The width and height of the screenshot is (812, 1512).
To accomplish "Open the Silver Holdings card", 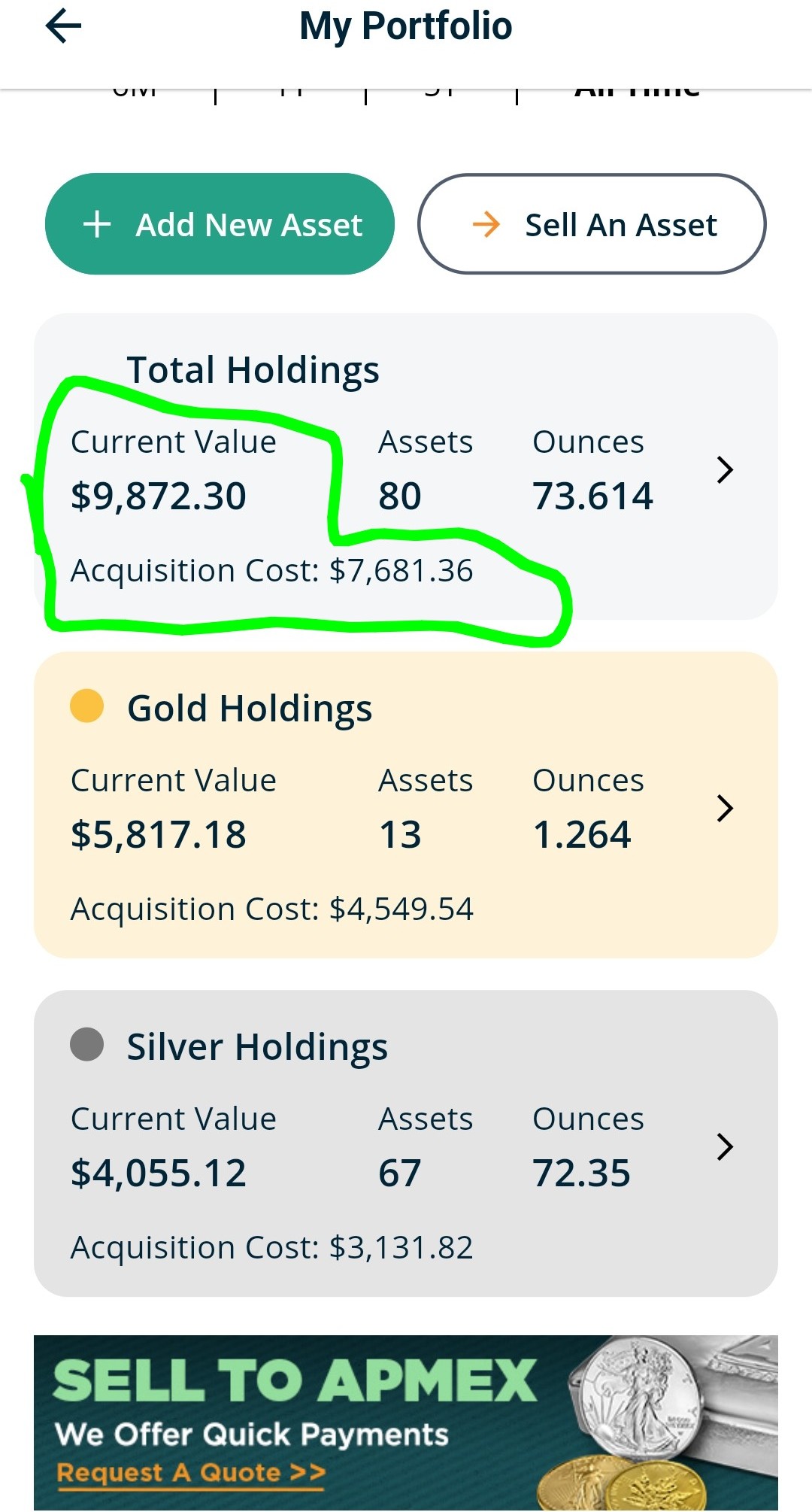I will click(406, 1143).
